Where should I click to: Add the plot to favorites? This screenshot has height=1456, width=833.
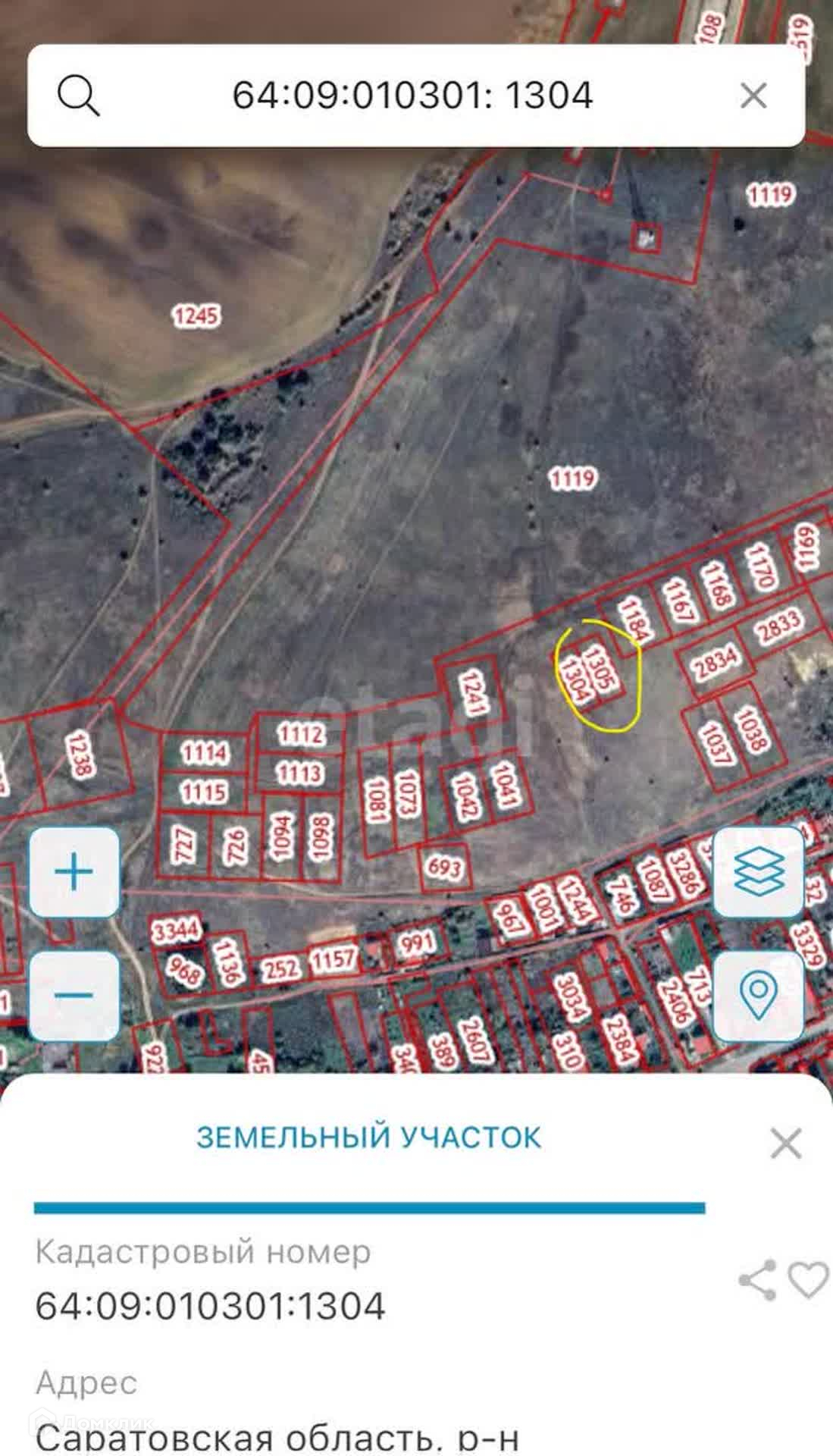pos(809,1281)
